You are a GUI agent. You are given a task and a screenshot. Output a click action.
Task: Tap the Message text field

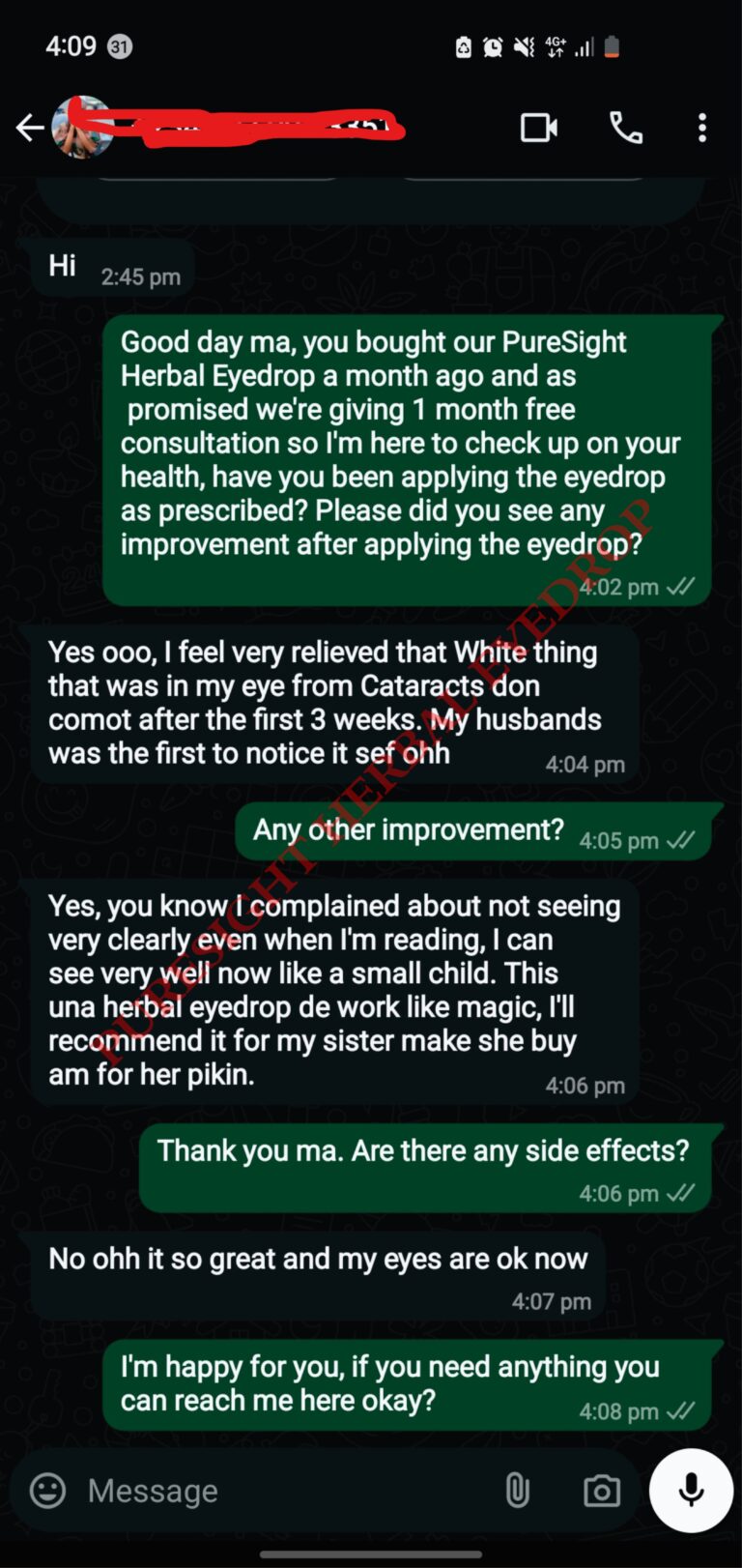[280, 1491]
